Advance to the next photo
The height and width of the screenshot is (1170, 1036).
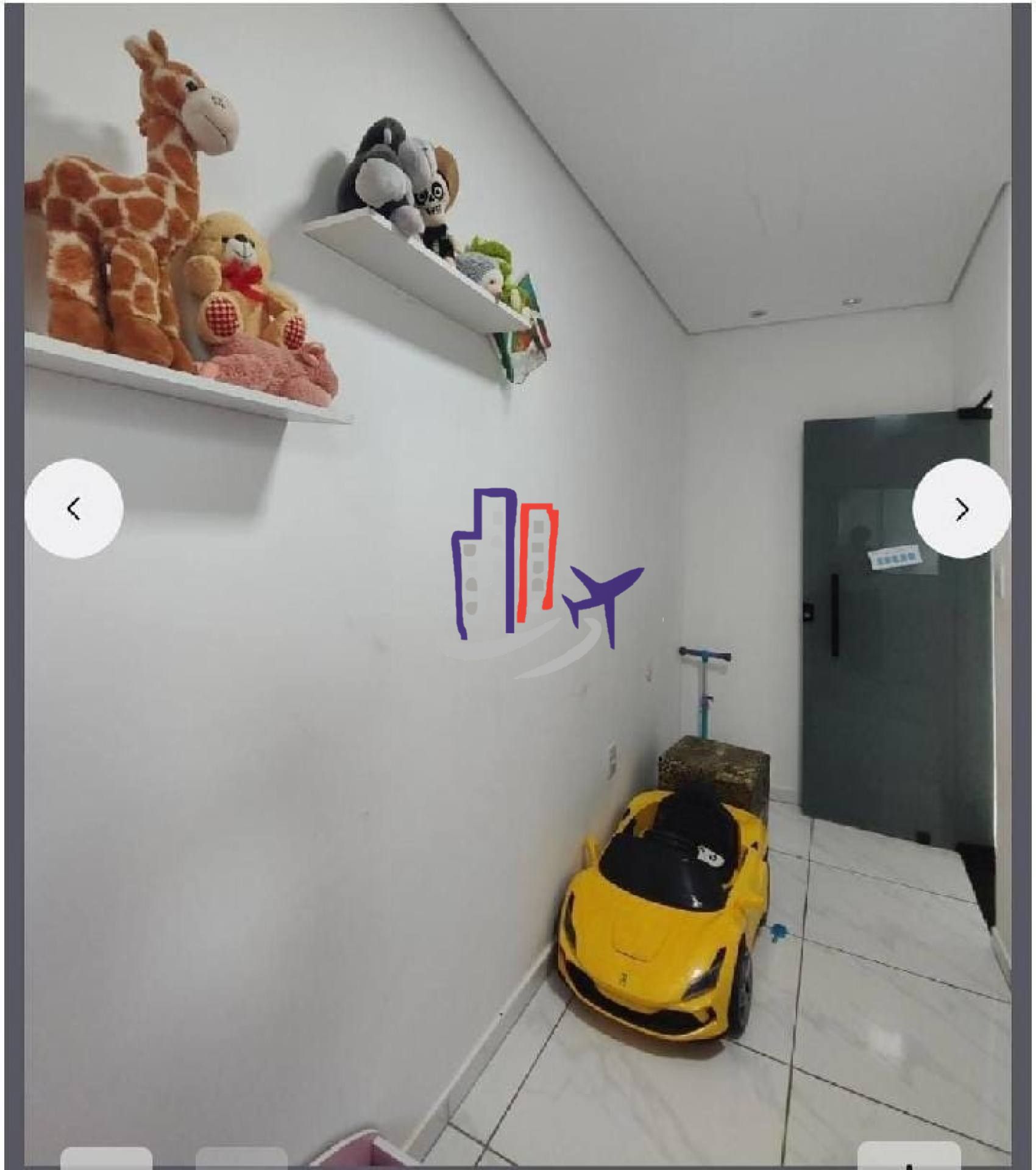point(961,508)
